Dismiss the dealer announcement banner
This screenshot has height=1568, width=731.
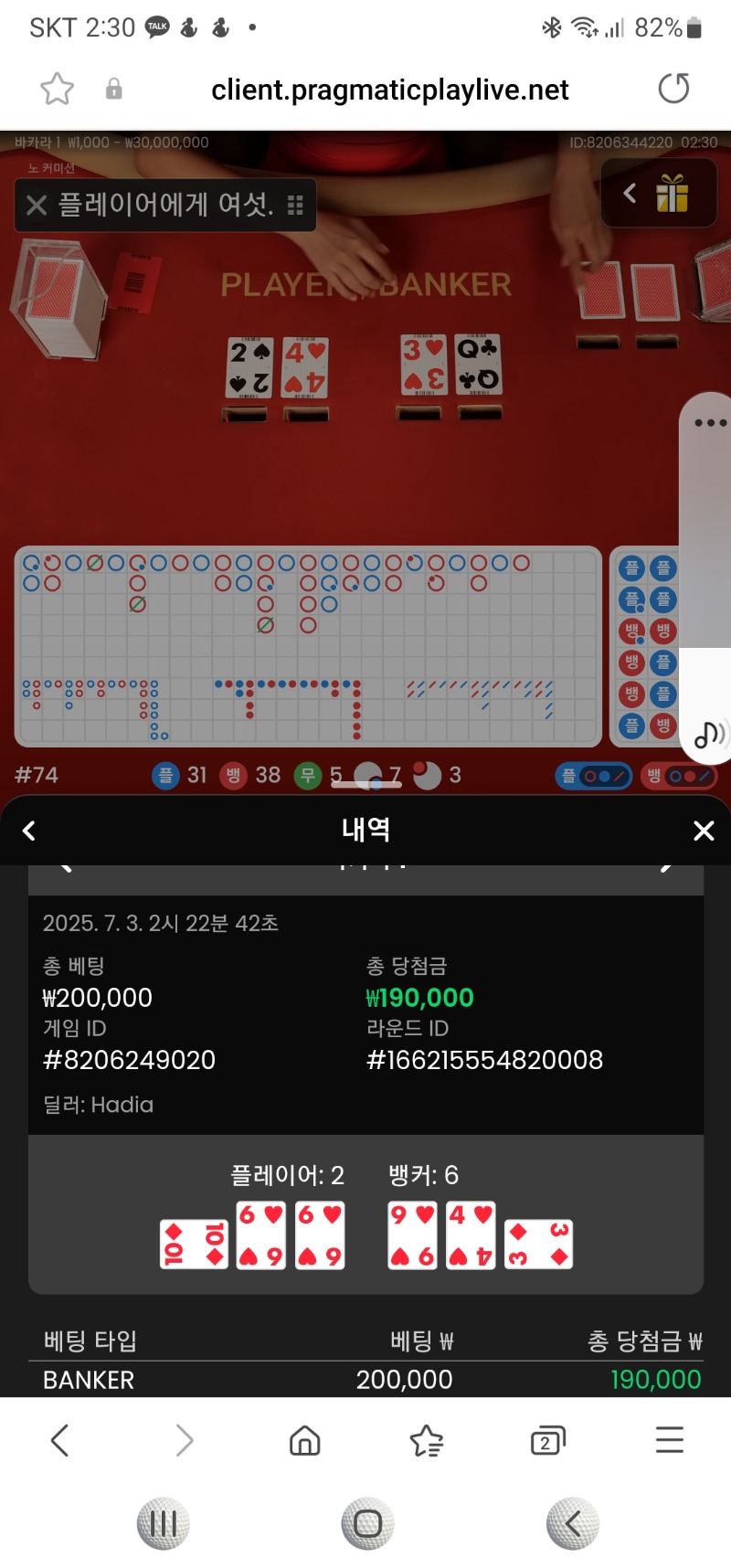[37, 205]
